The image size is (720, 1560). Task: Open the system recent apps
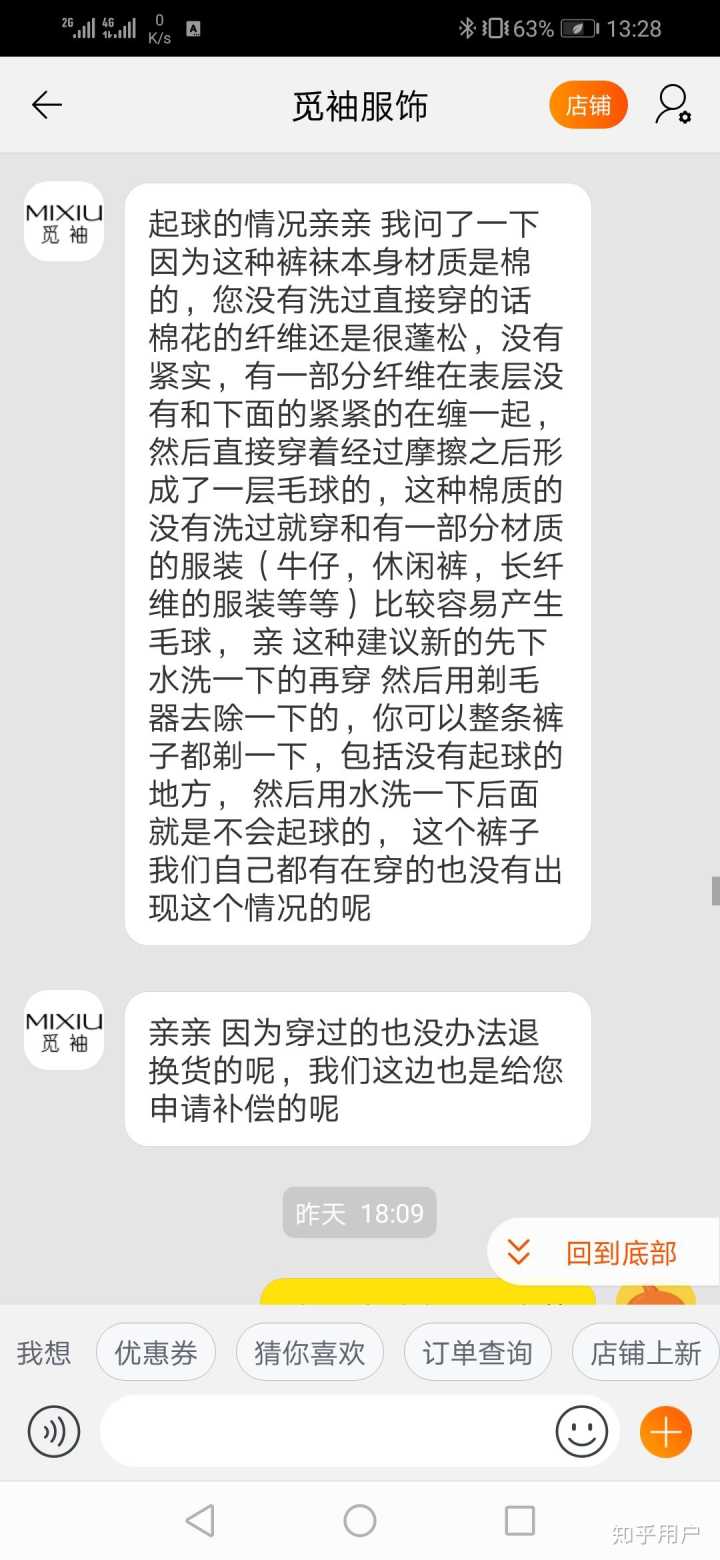(x=520, y=1521)
